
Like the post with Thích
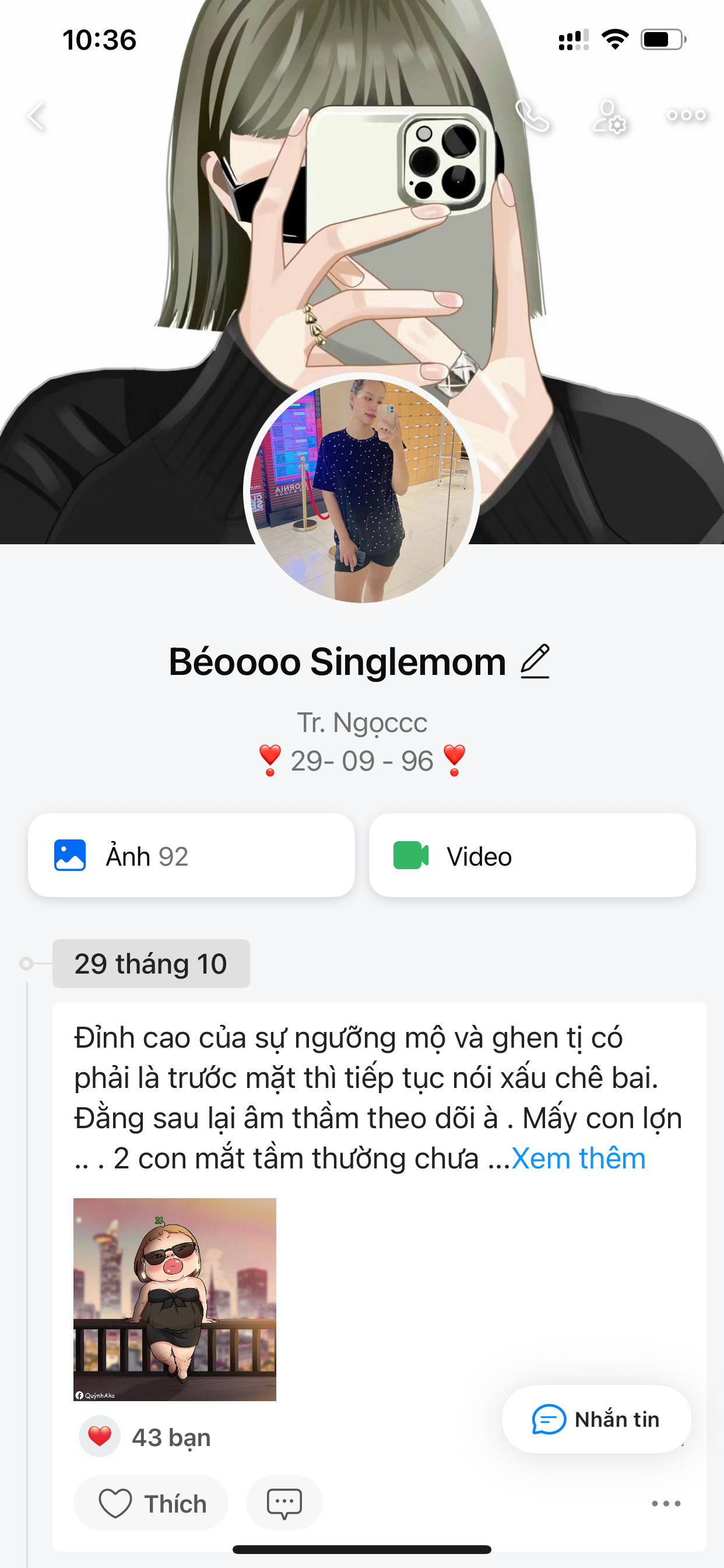pos(151,1503)
